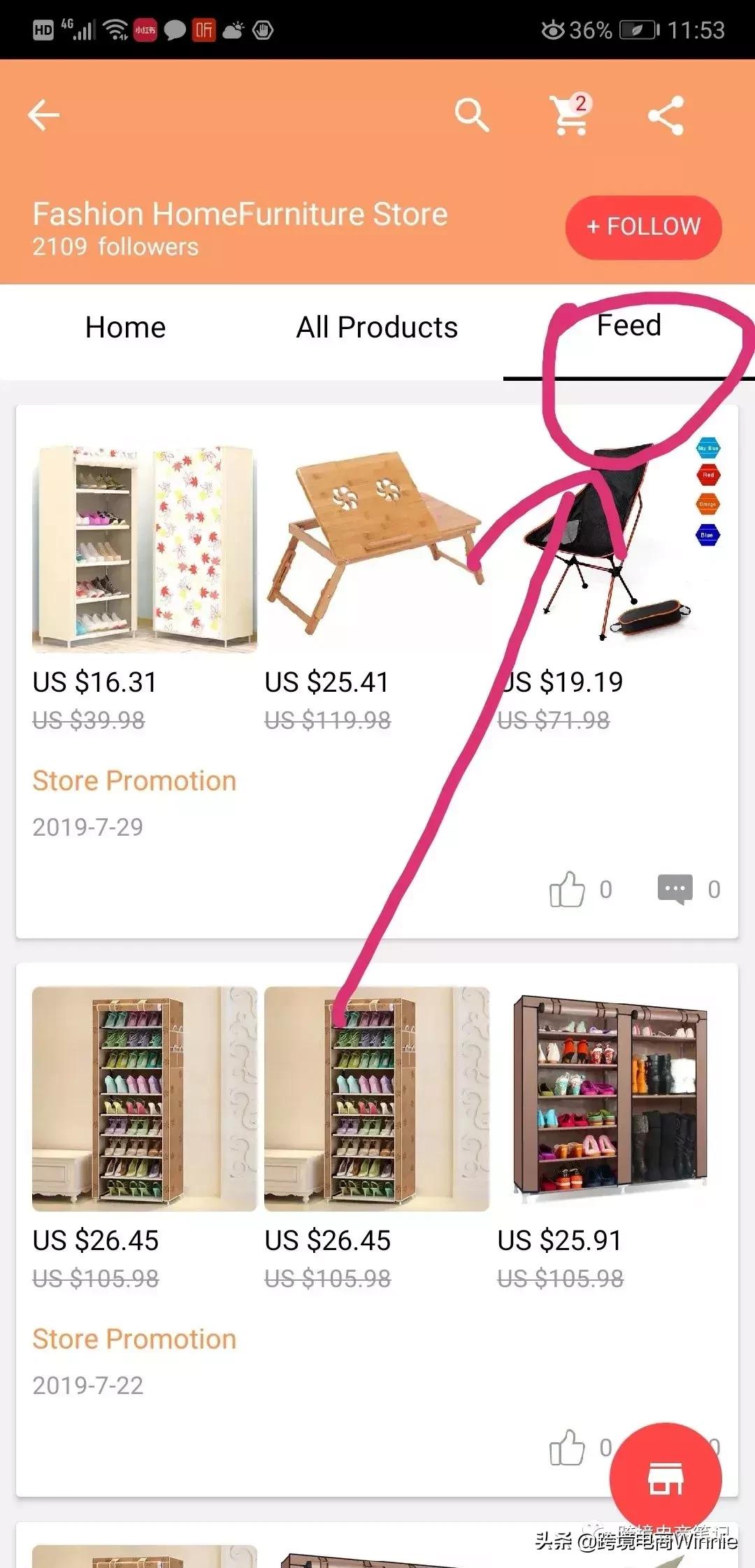The image size is (755, 1568).
Task: Select the Feed tab
Action: pos(628,326)
